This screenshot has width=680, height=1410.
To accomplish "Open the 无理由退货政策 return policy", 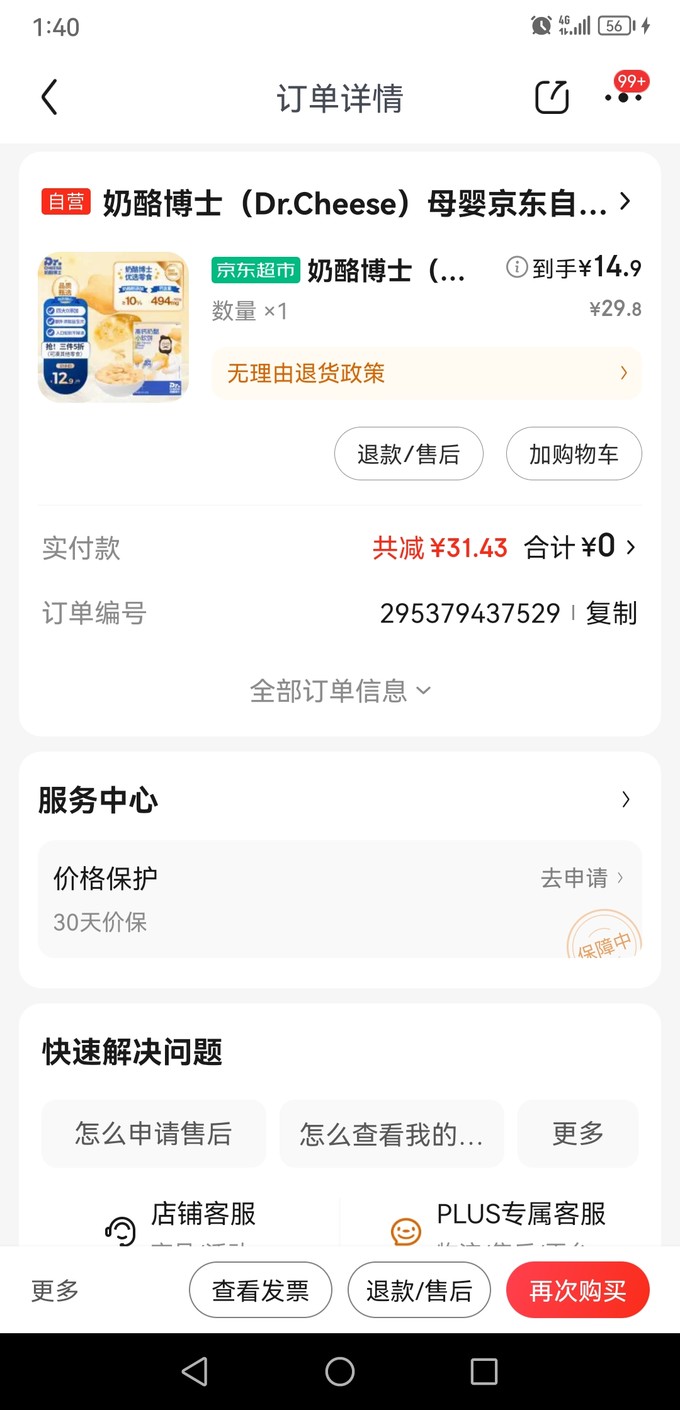I will click(x=426, y=374).
